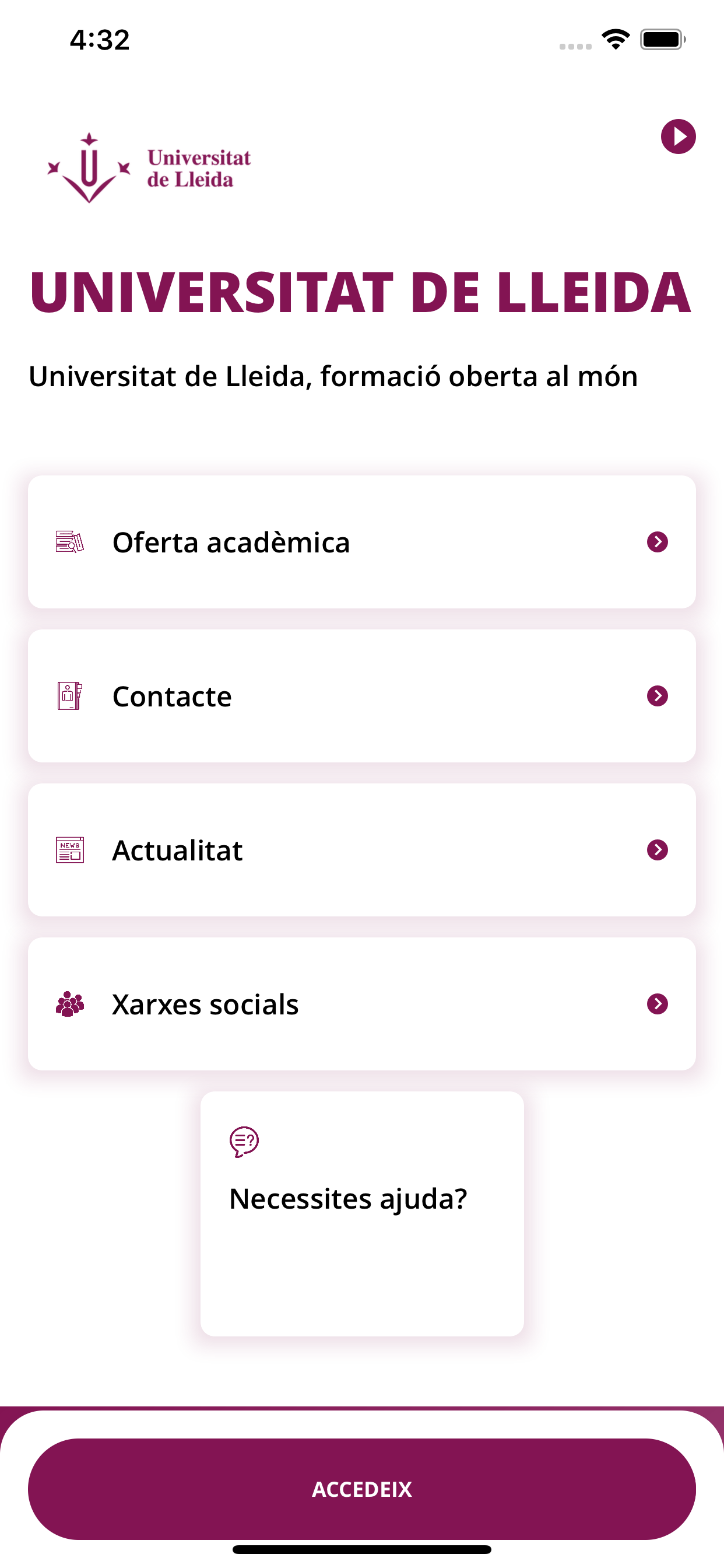
Task: Select the Contacte address book icon
Action: 68,696
